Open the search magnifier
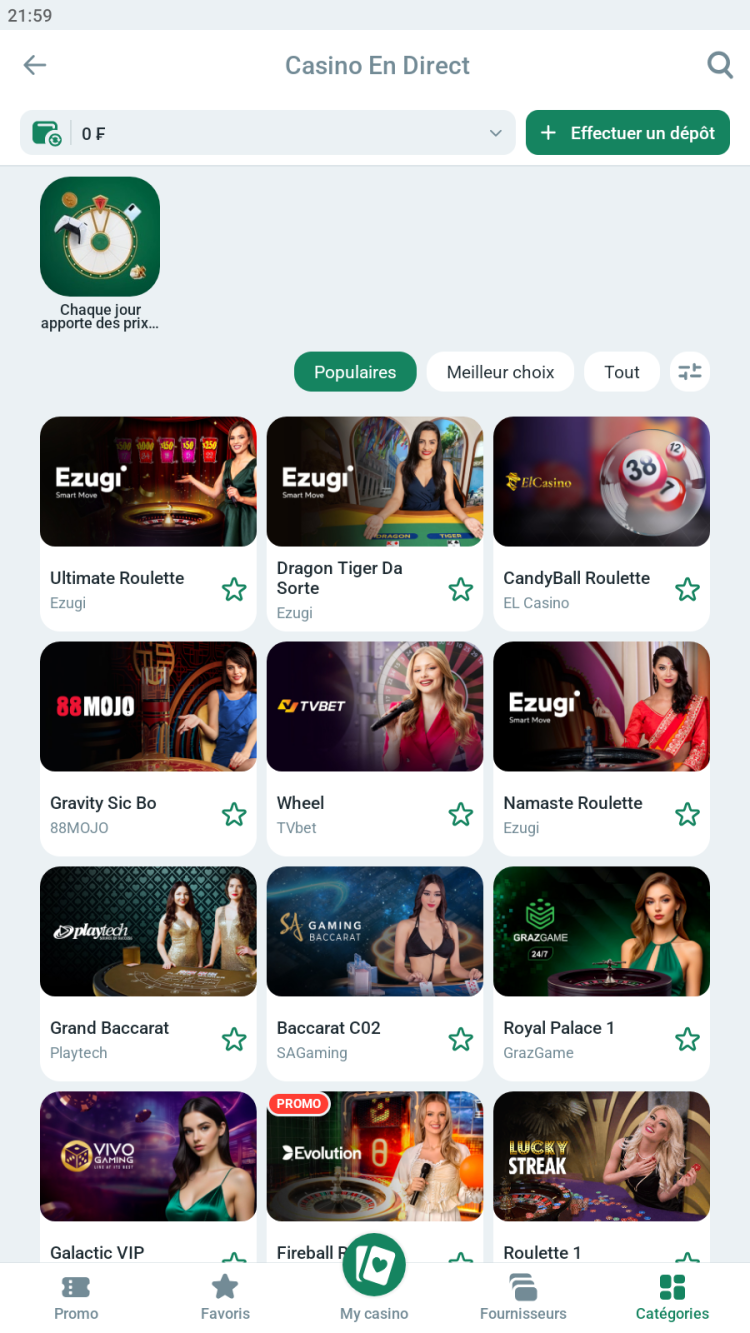This screenshot has width=750, height=1333. (720, 65)
